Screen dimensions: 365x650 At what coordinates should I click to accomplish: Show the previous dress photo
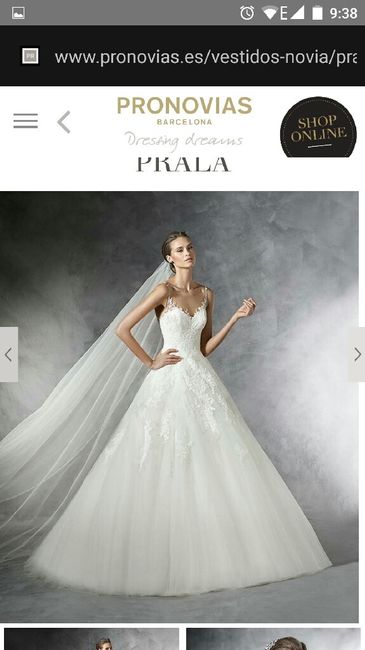[9, 354]
